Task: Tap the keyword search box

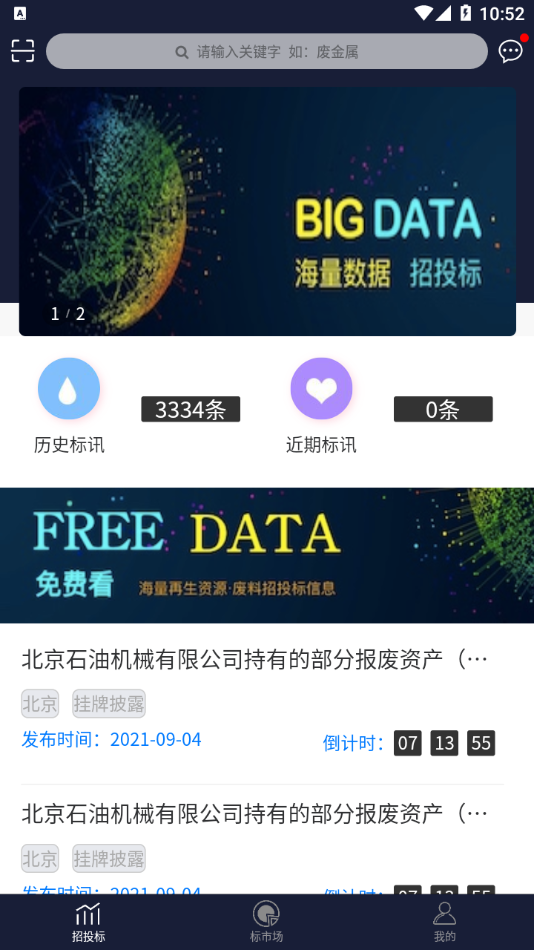Action: coord(267,51)
